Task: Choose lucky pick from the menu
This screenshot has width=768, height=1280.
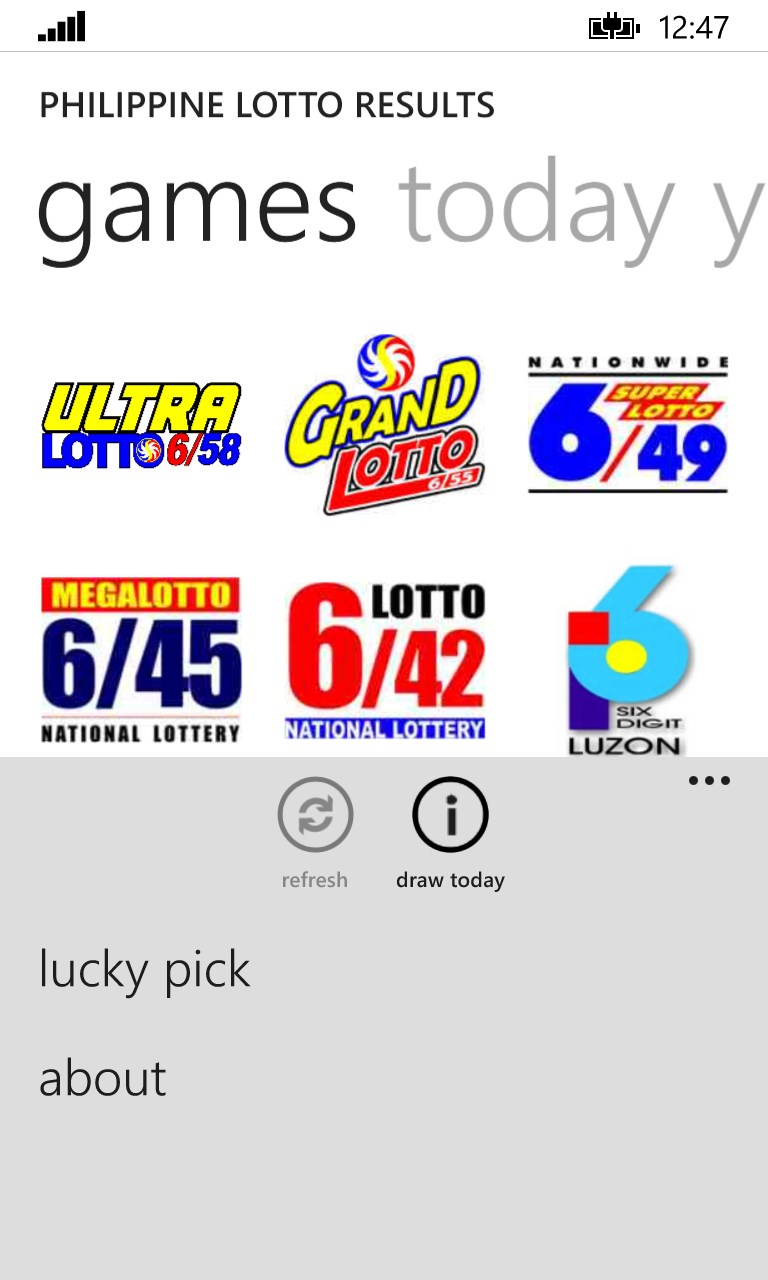Action: coord(144,970)
